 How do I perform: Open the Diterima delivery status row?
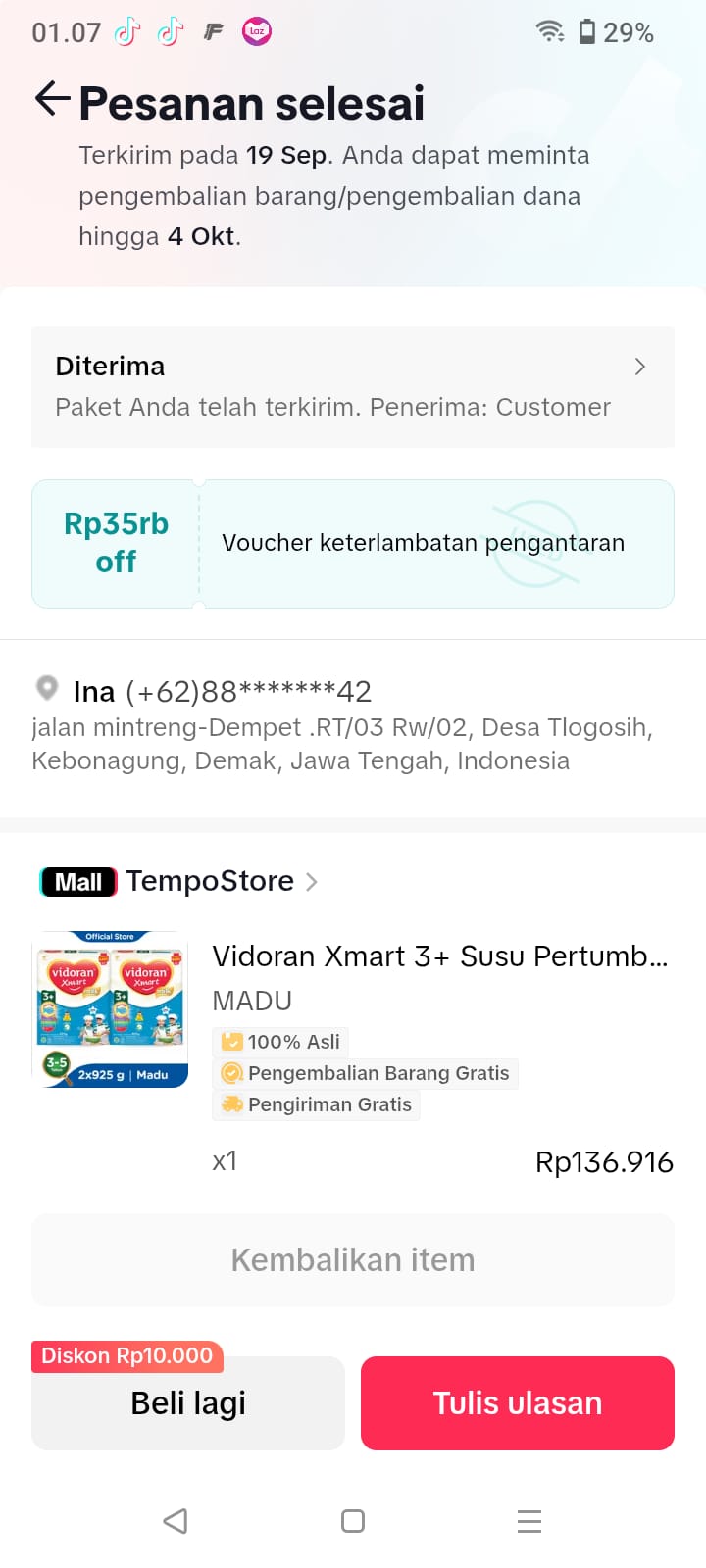click(x=353, y=386)
